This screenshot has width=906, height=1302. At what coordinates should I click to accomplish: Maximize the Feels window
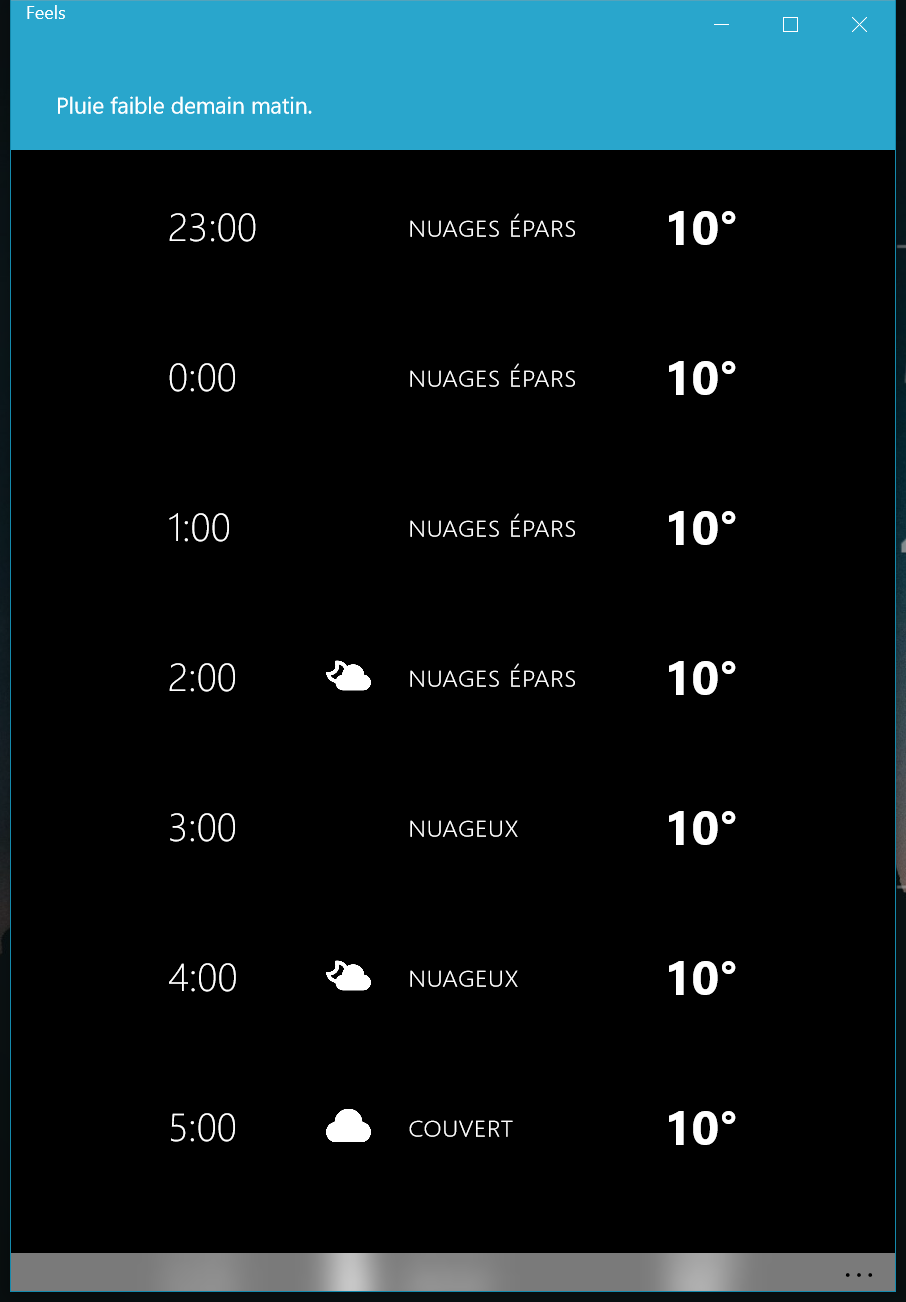point(790,25)
